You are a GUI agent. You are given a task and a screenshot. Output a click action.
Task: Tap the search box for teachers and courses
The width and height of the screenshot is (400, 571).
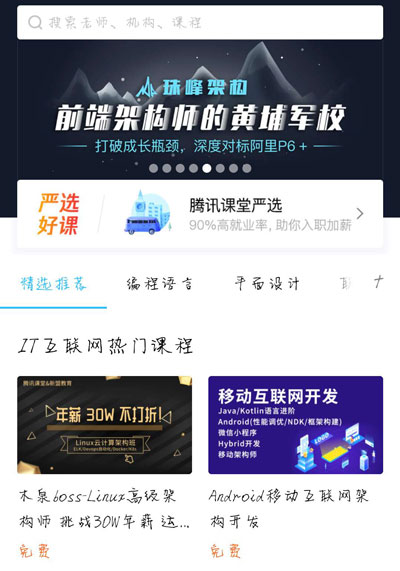[x=200, y=22]
